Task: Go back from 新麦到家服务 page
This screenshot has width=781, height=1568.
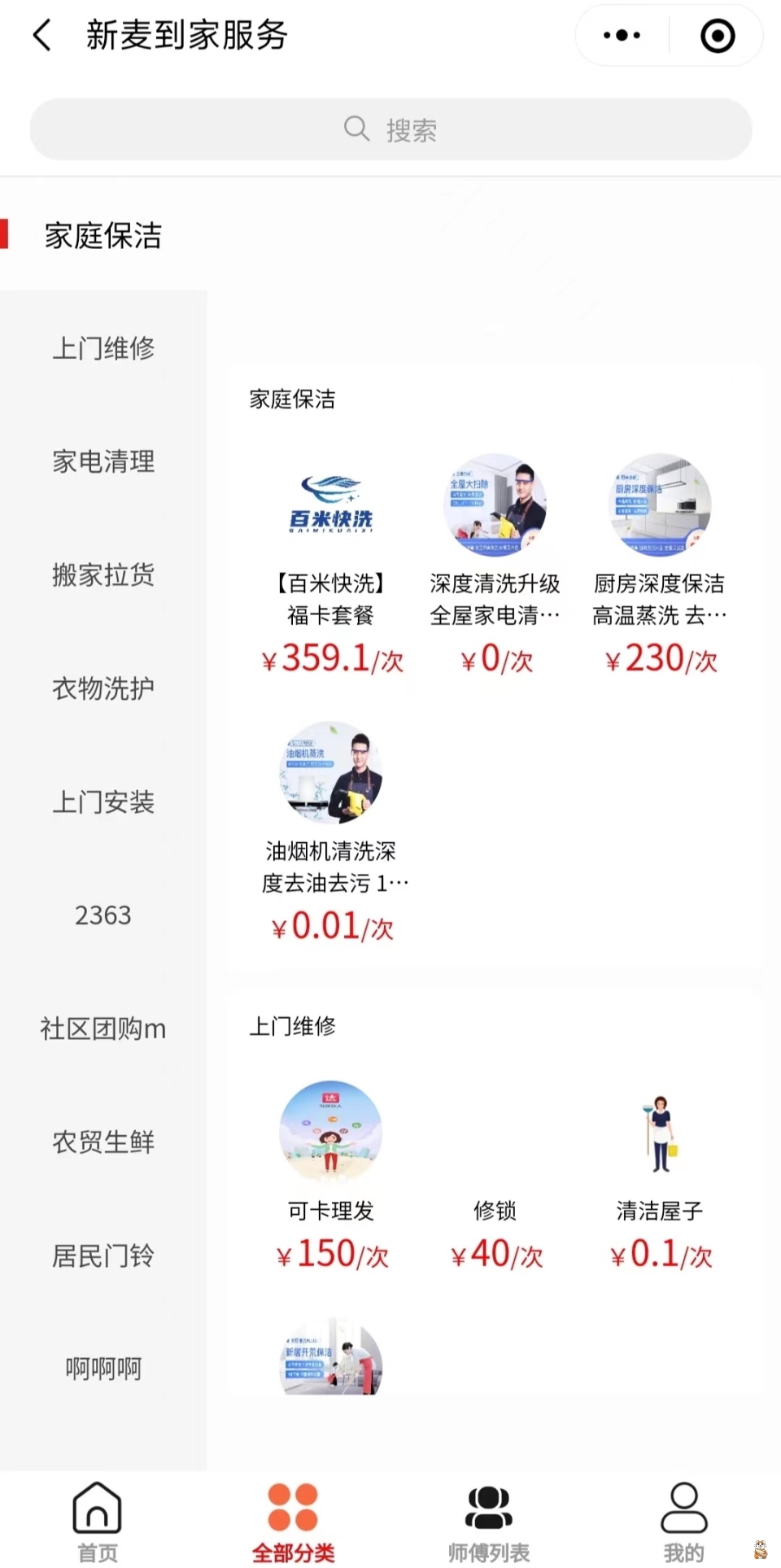Action: [42, 36]
